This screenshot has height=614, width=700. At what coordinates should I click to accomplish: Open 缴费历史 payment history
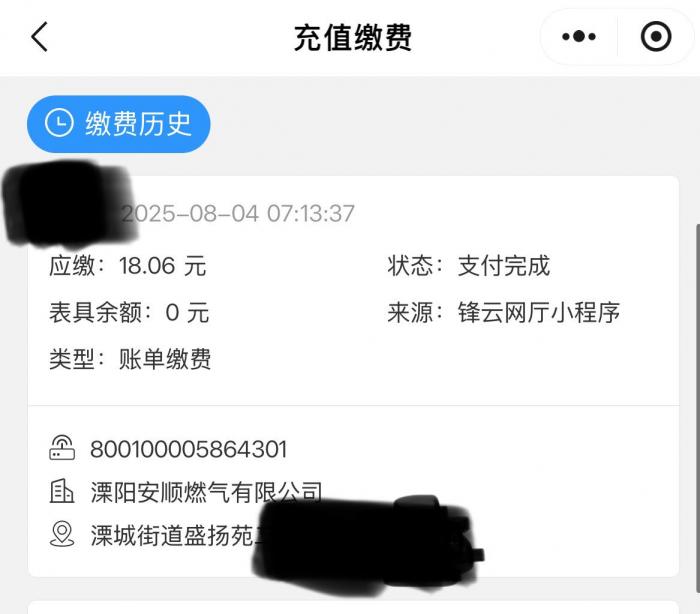coord(119,123)
